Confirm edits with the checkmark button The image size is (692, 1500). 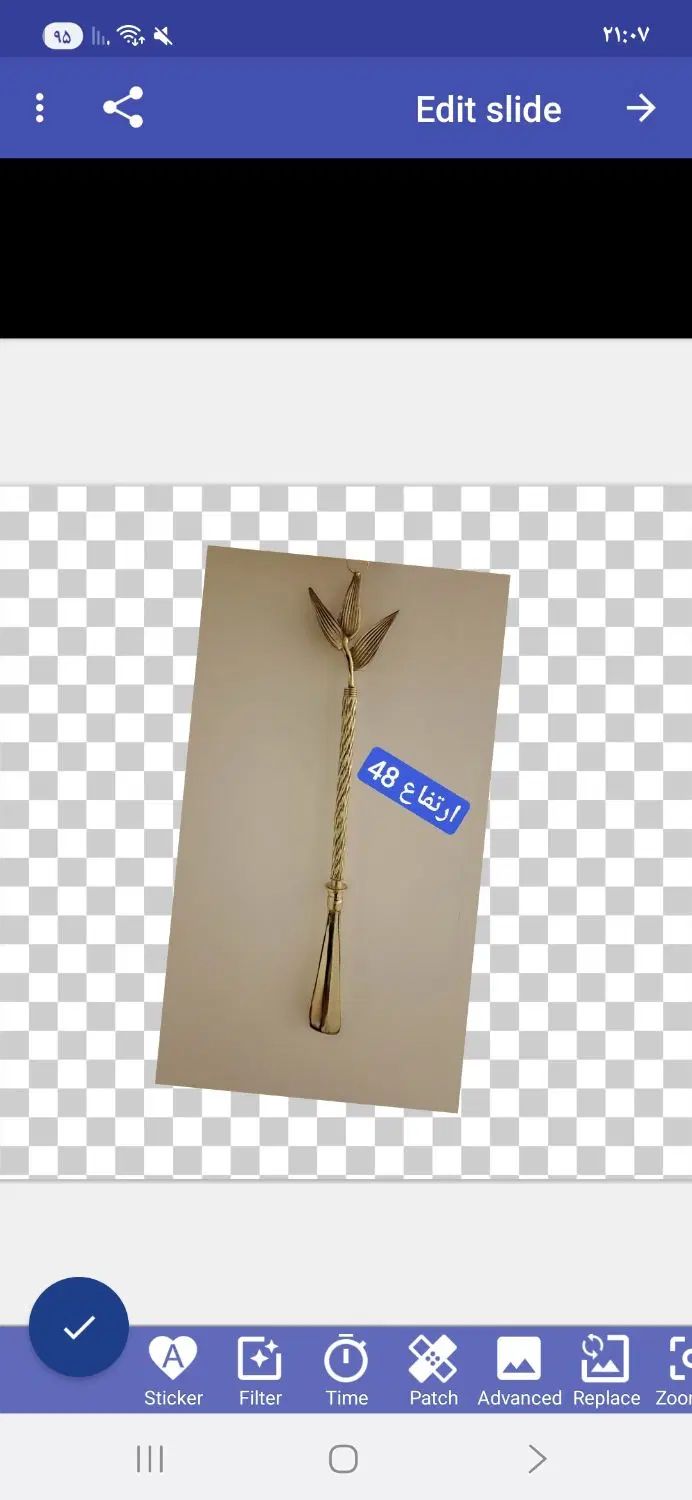click(x=79, y=1327)
